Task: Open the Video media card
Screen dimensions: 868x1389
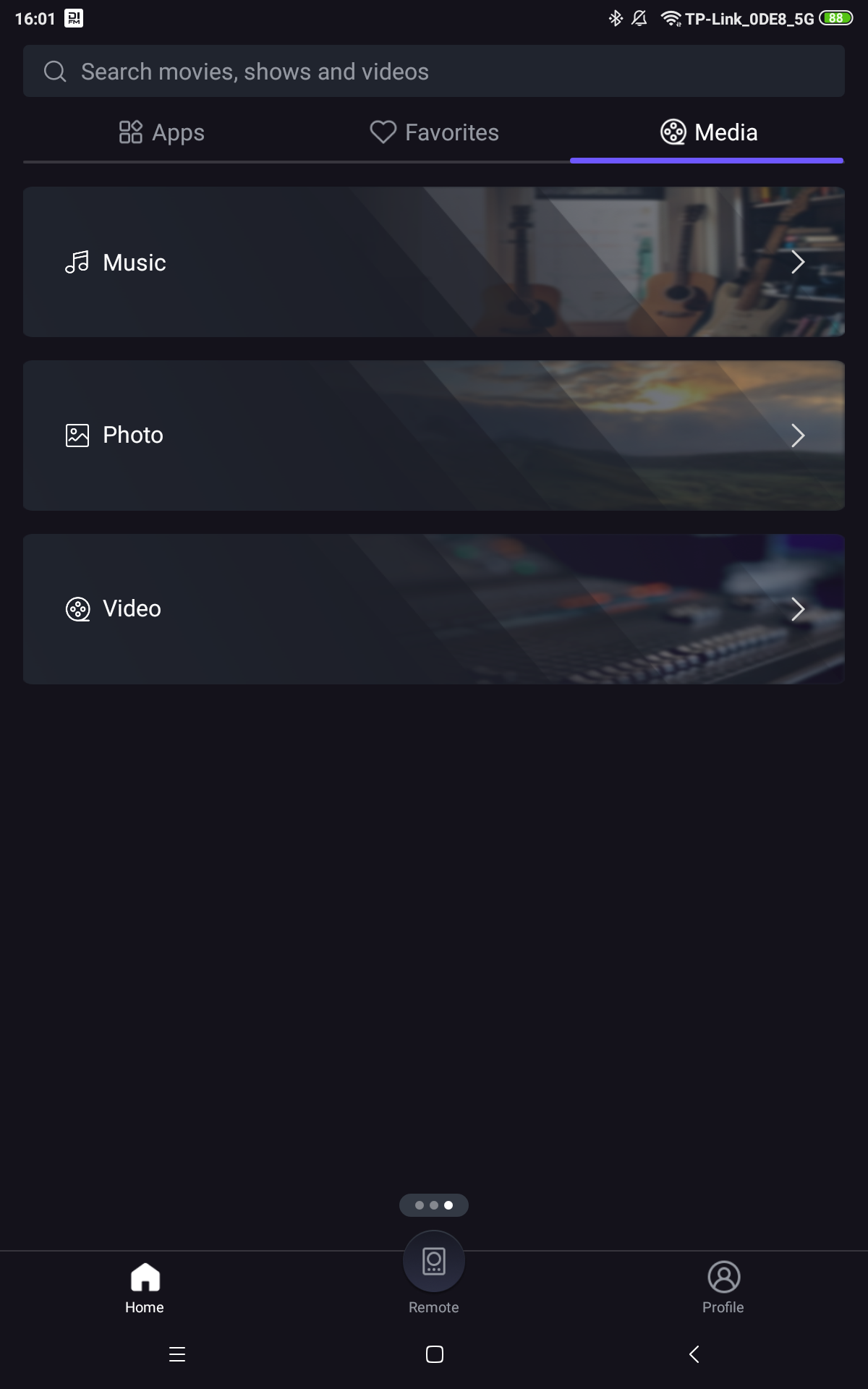Action: pos(434,609)
